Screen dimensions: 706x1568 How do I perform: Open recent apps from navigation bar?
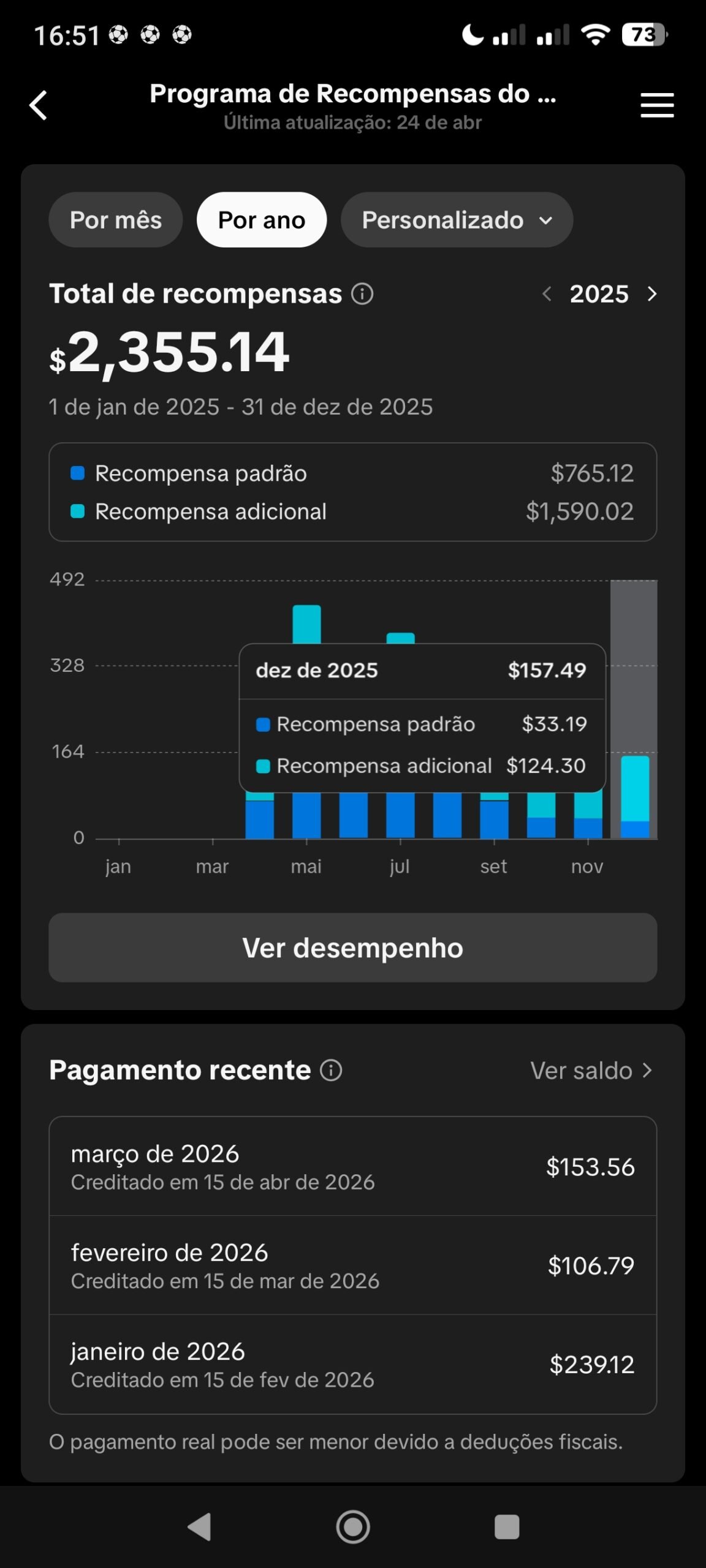(507, 1527)
